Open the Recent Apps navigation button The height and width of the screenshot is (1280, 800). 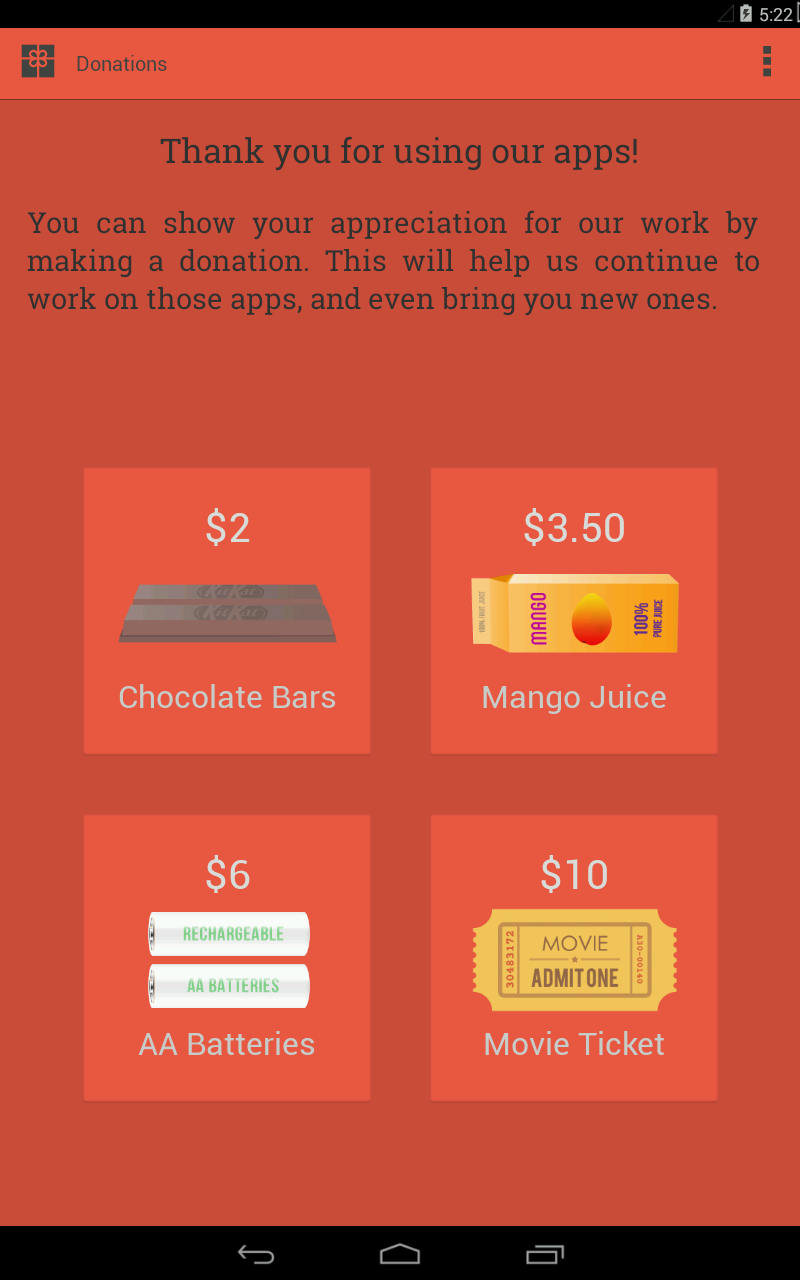544,1251
